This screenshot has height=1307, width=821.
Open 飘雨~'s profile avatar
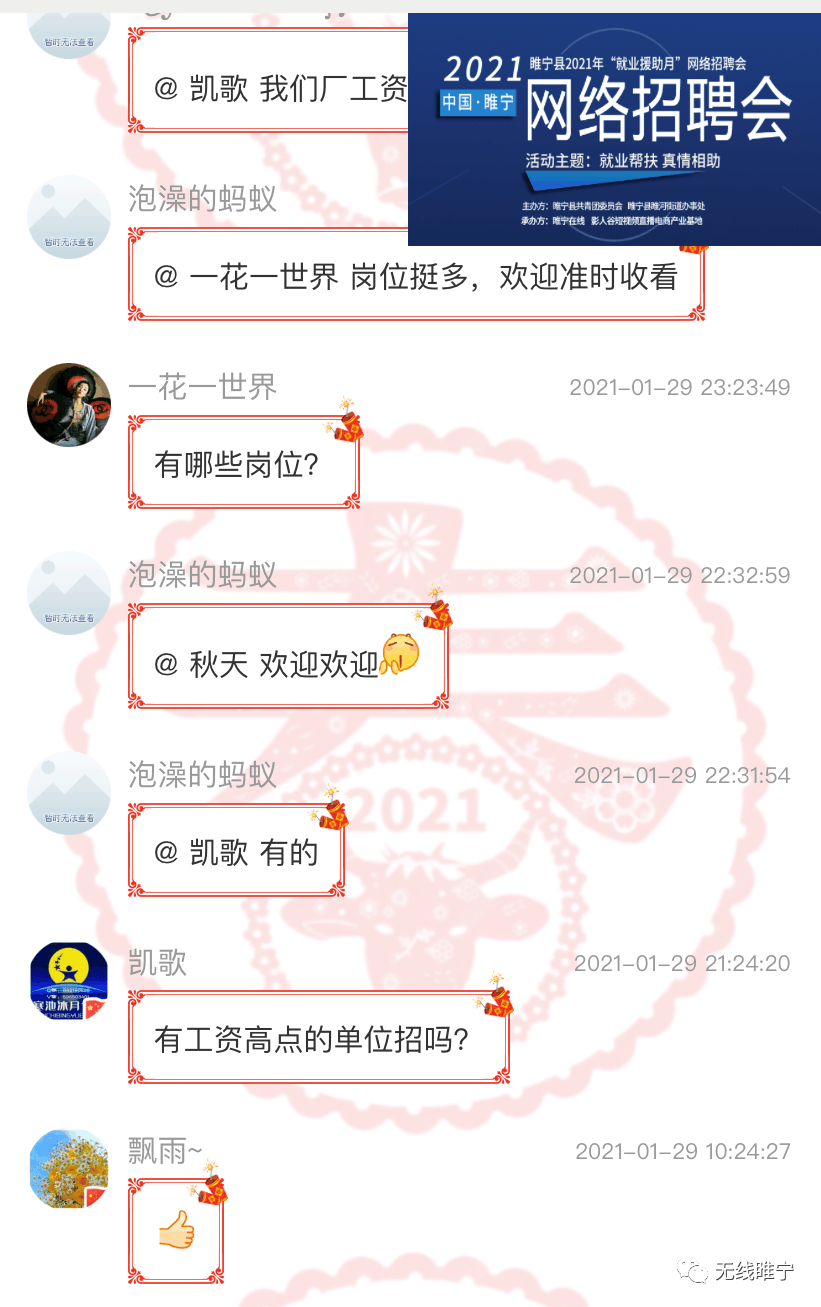click(68, 1169)
